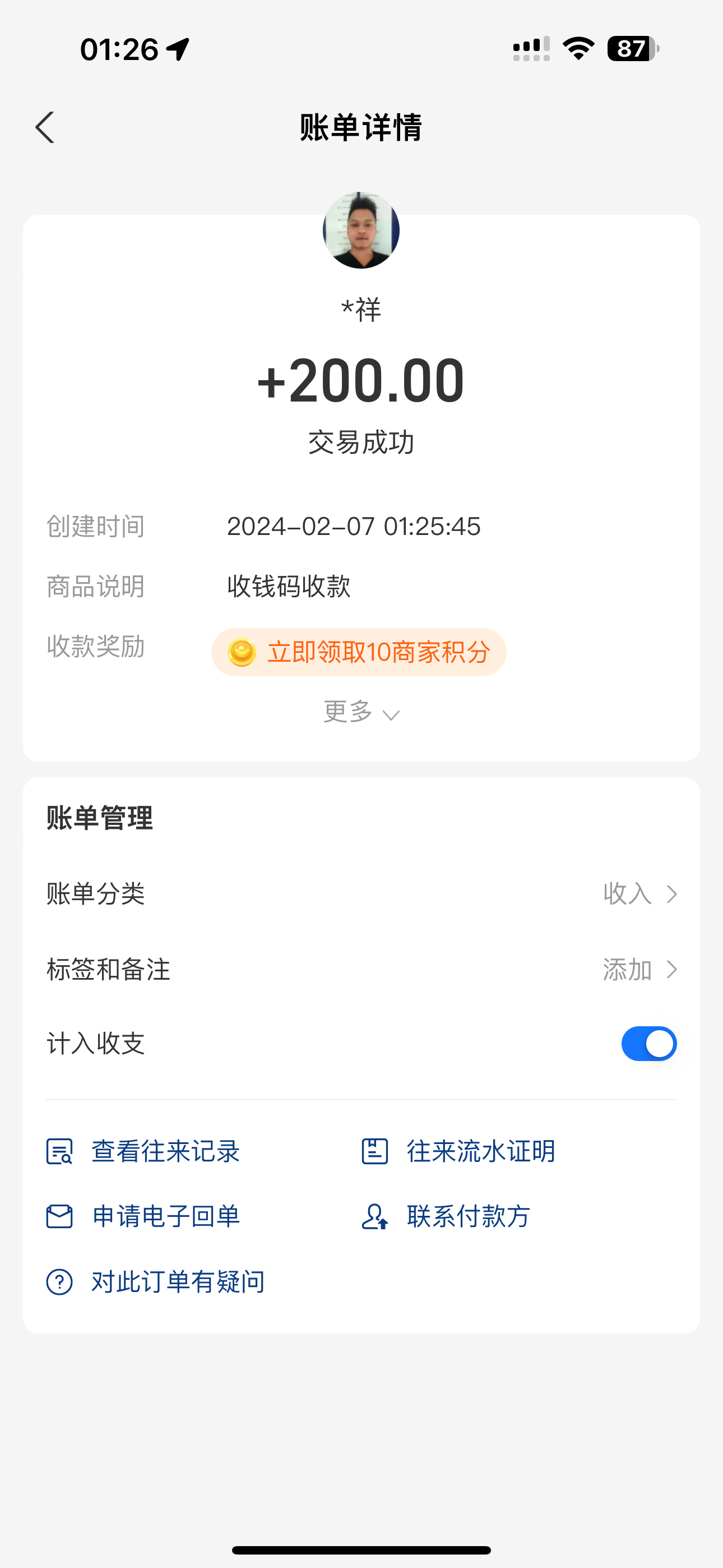Disable the 计入收支 switch
This screenshot has height=1568, width=723.
tap(648, 1044)
